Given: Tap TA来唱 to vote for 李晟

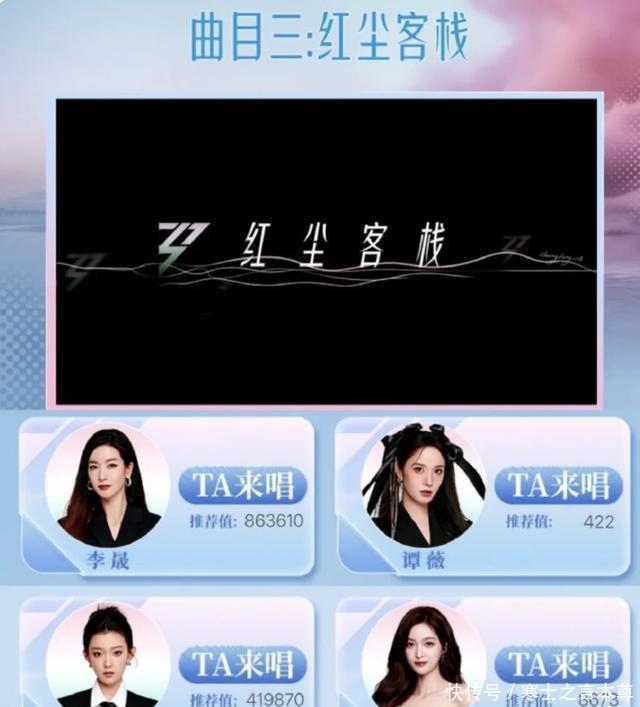Looking at the screenshot, I should pyautogui.click(x=242, y=486).
